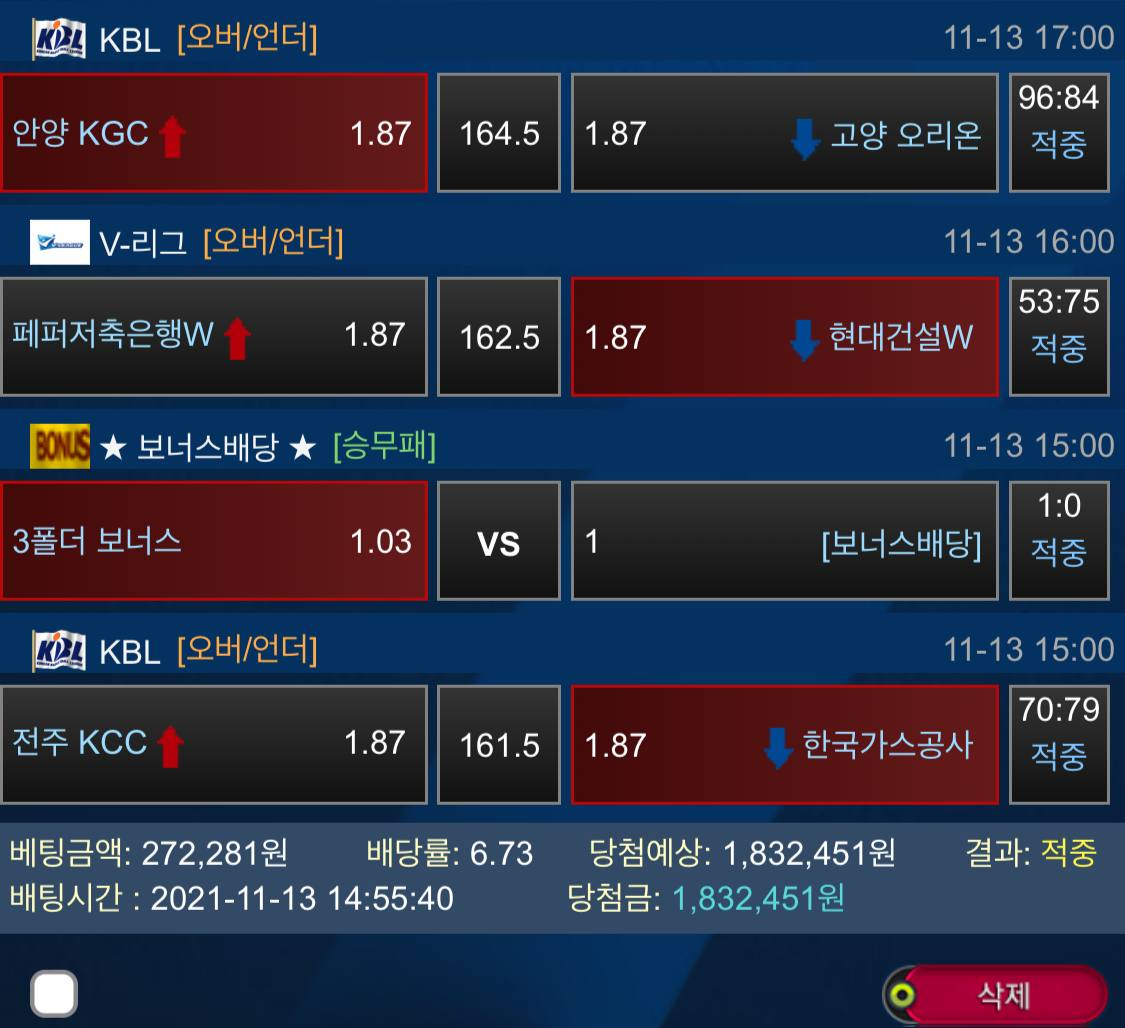Tap the 삭제 delete button

(1002, 995)
